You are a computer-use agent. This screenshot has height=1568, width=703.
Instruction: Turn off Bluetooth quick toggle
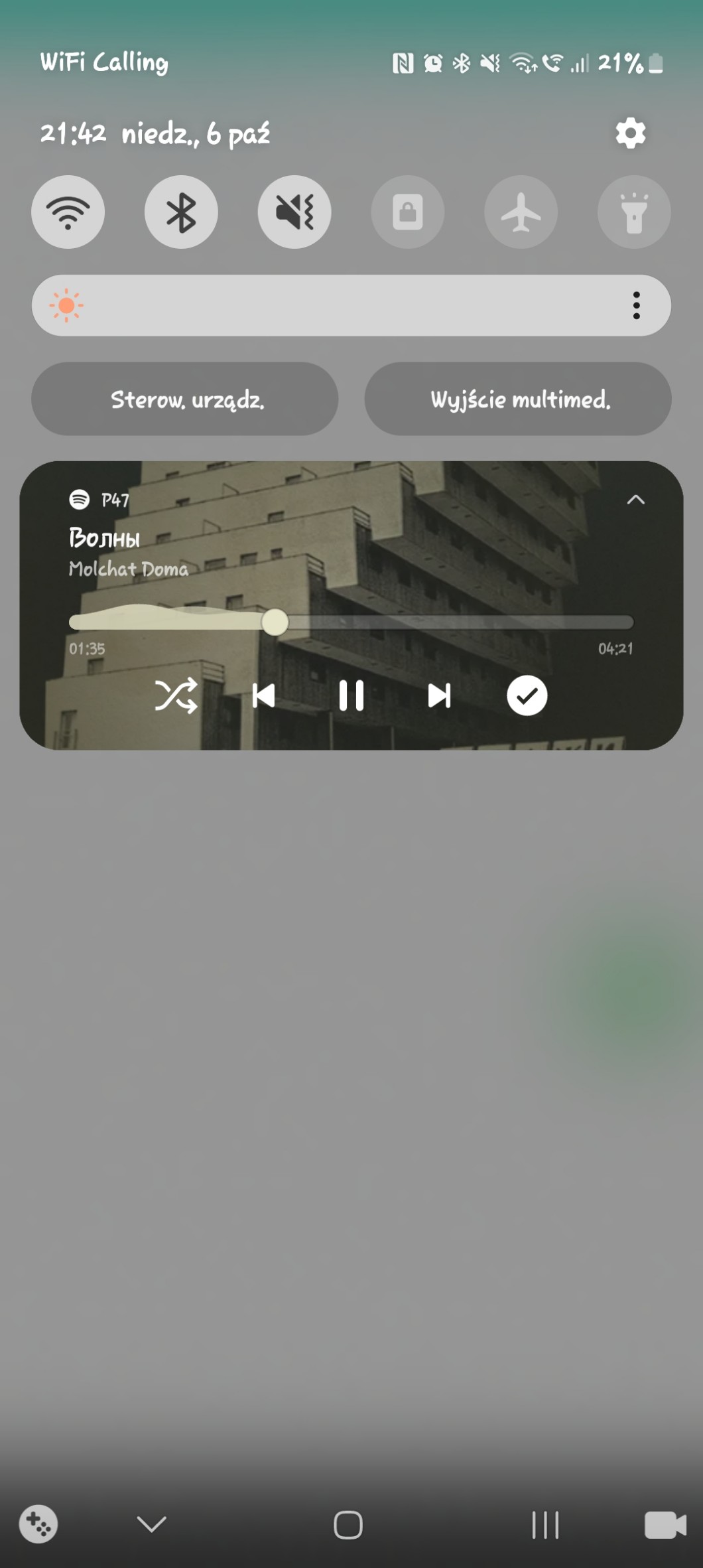[181, 212]
